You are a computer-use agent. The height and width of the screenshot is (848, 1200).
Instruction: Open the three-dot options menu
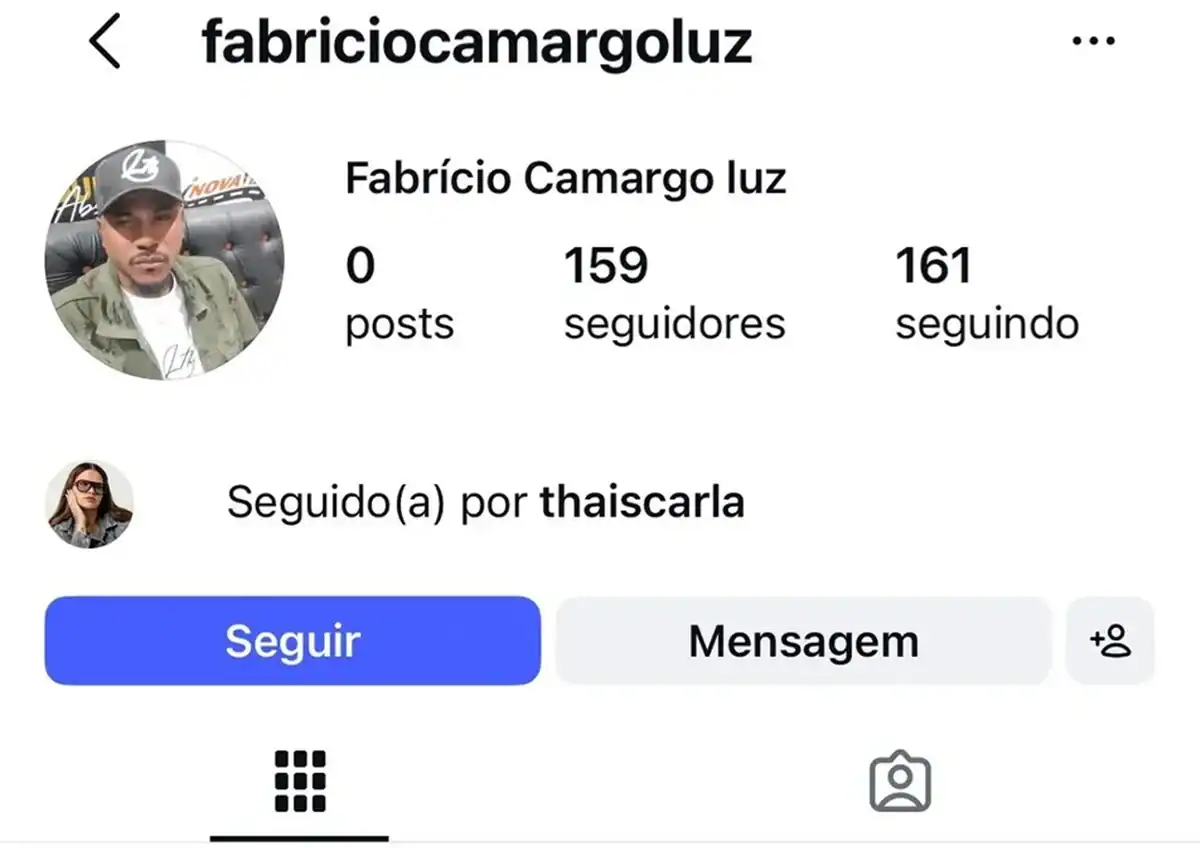coord(1092,41)
